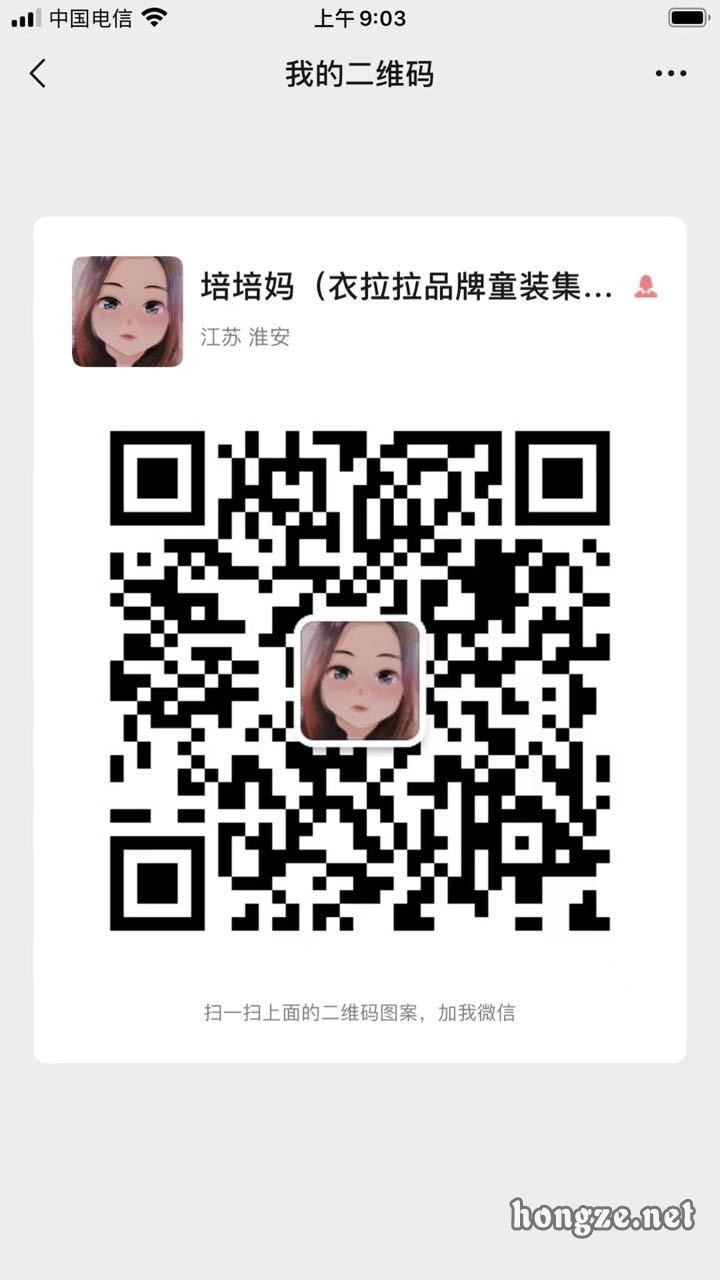
Task: Go back from My QR Code page
Action: click(38, 73)
